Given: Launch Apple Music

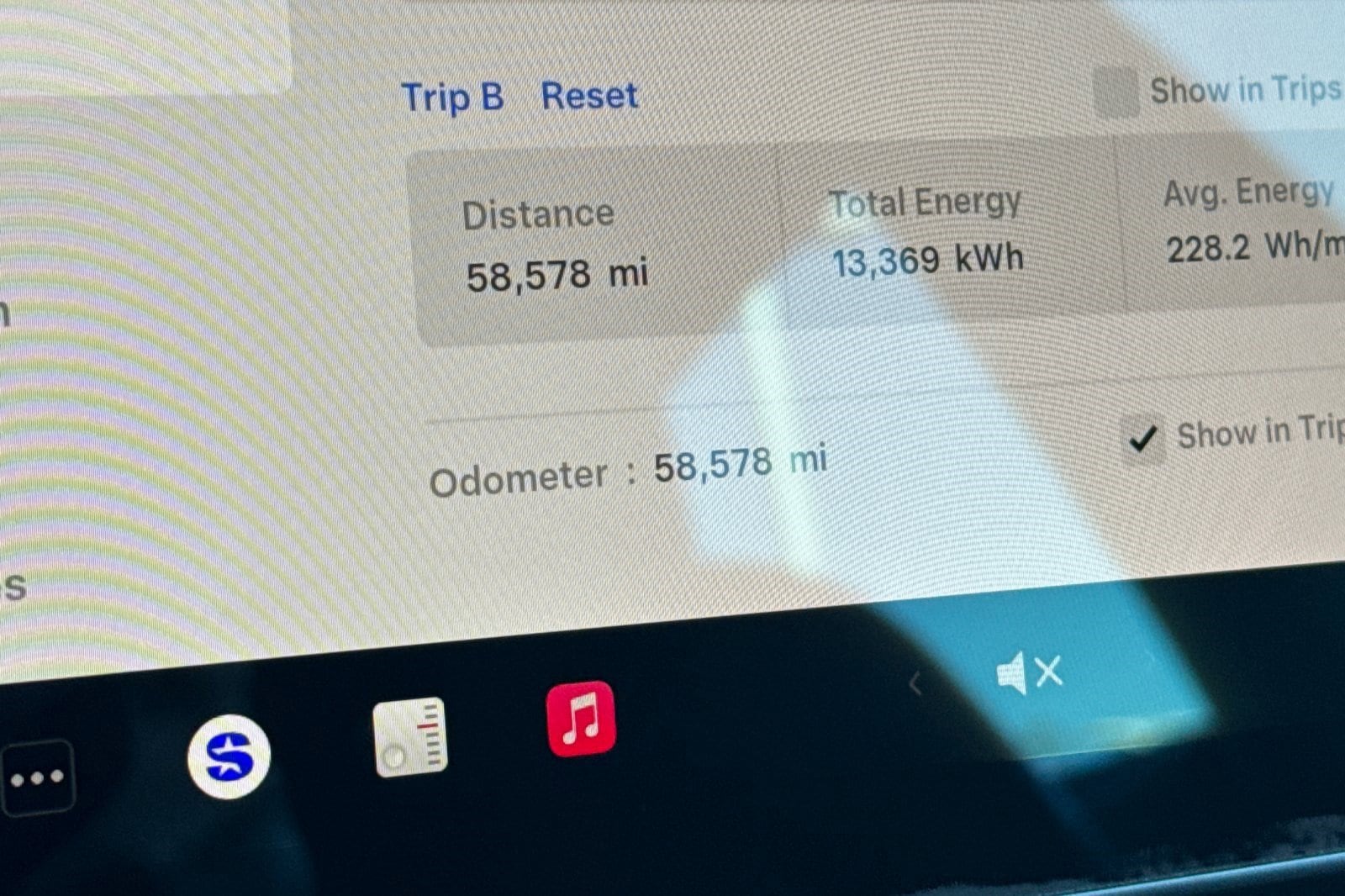Looking at the screenshot, I should 581,719.
